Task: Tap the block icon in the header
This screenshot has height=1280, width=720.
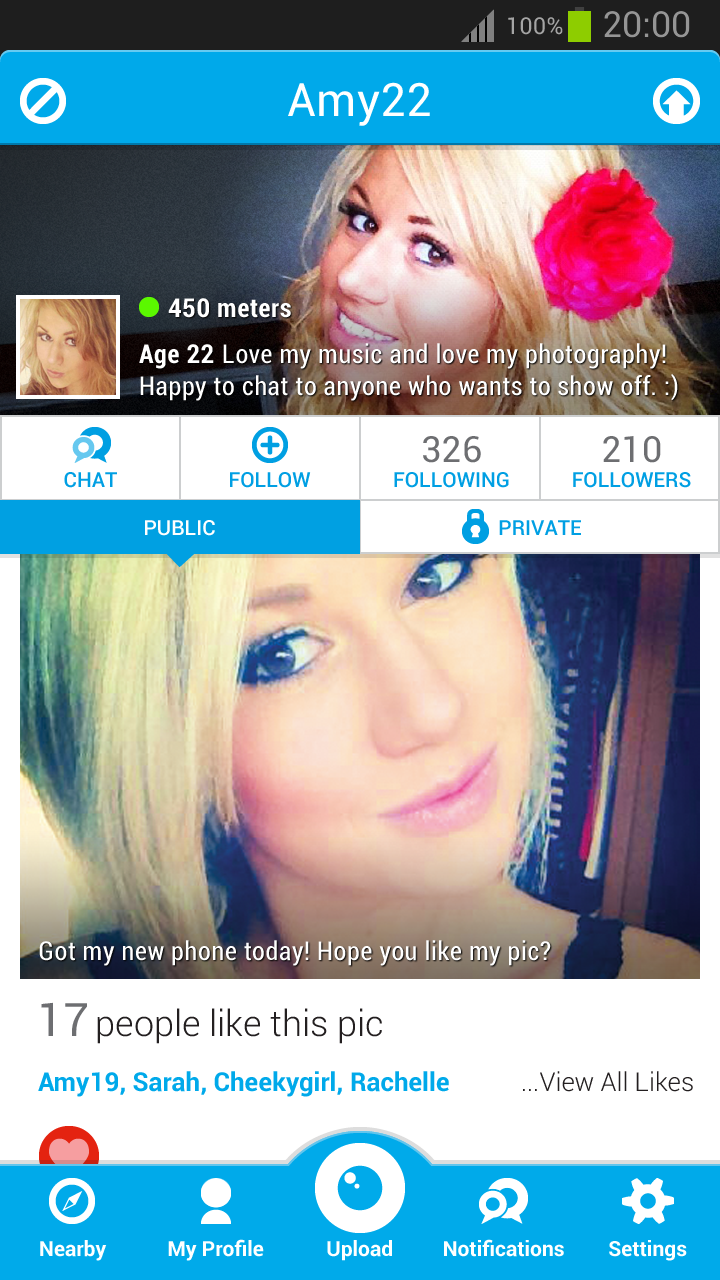Action: [x=43, y=101]
